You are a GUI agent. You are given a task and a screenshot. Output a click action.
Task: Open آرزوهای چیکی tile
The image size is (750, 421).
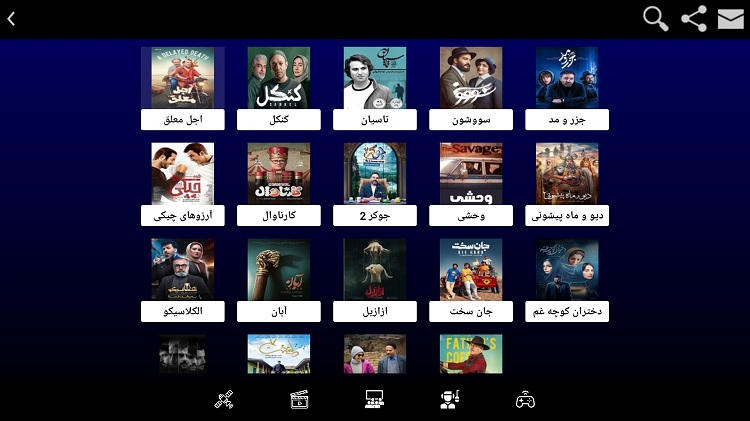click(182, 184)
